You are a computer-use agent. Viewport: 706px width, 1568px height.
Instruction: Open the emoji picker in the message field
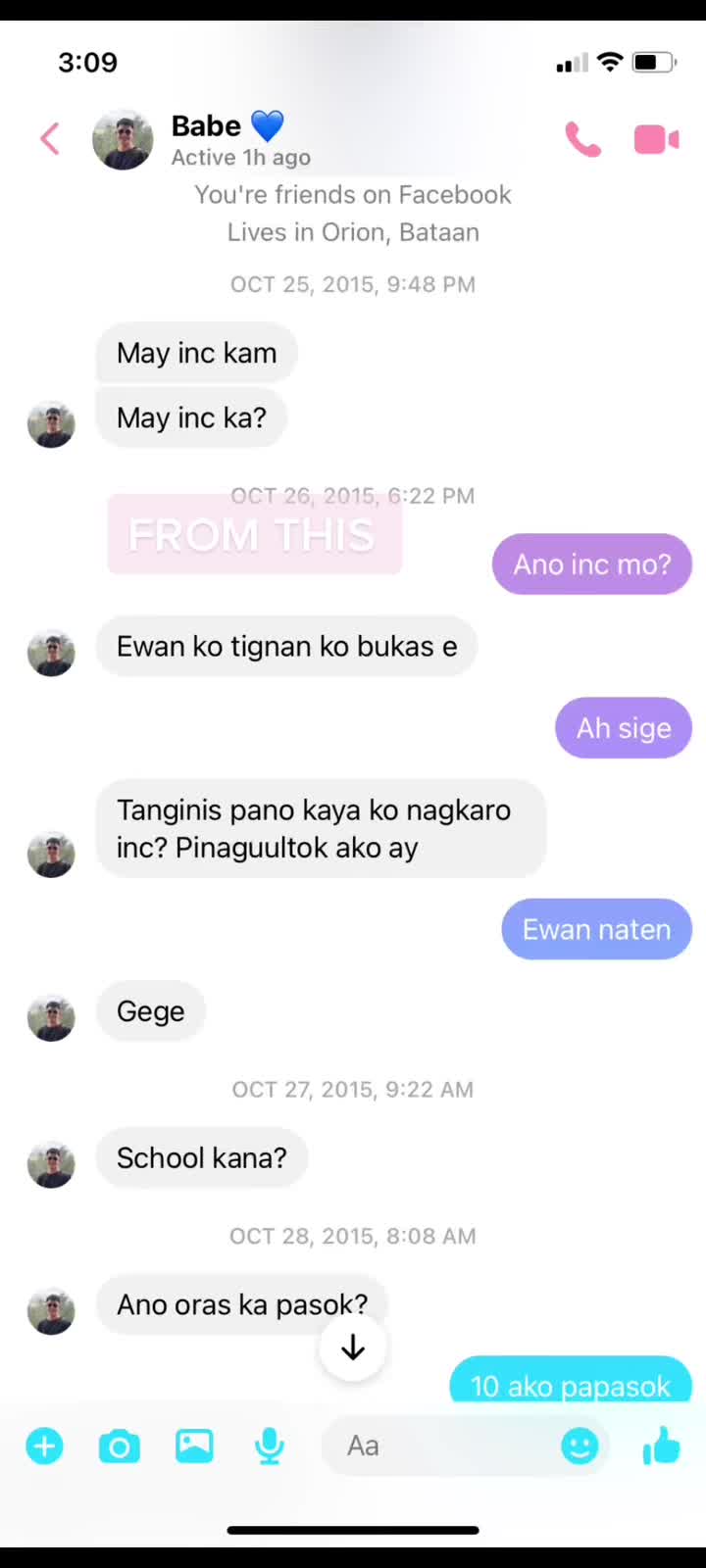pos(580,1445)
